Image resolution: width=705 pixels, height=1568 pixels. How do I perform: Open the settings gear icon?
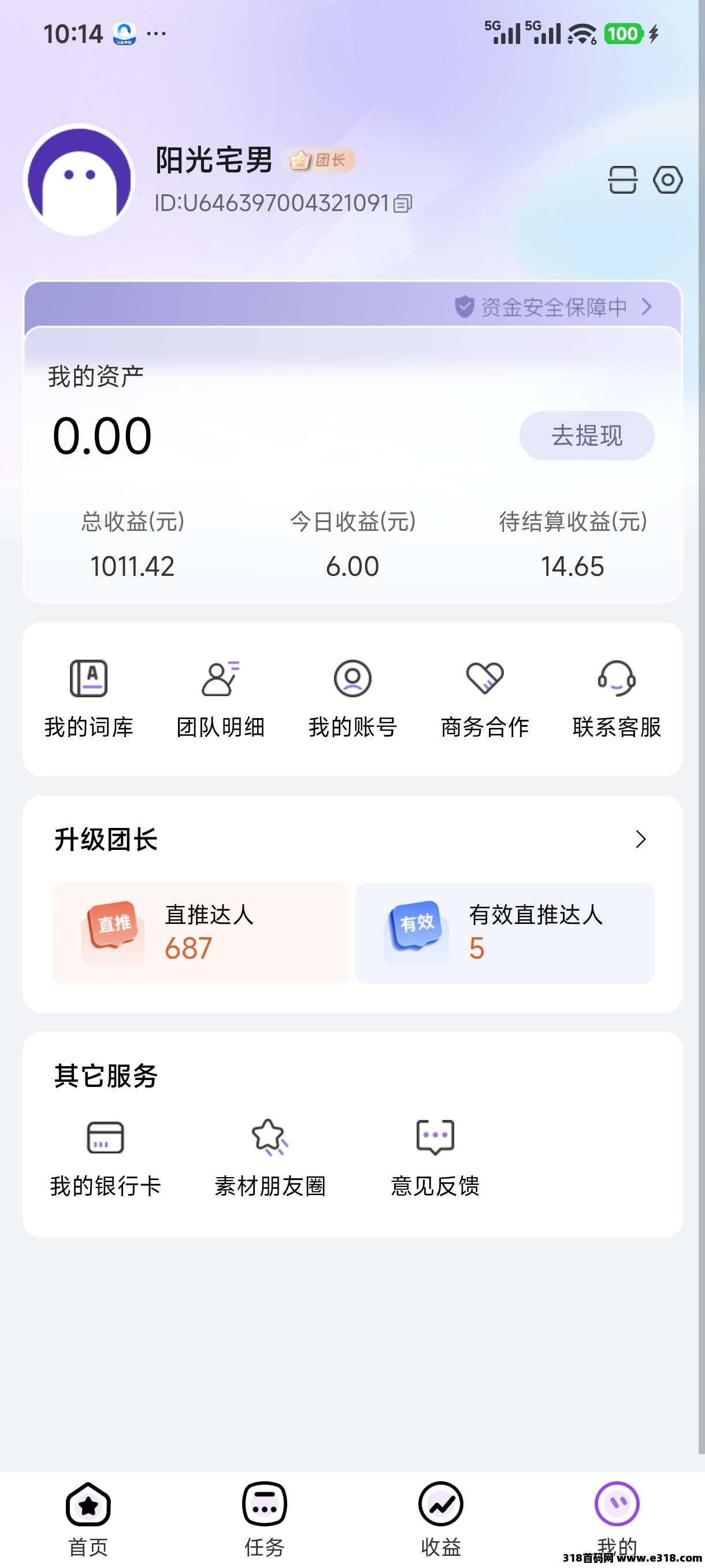(667, 180)
